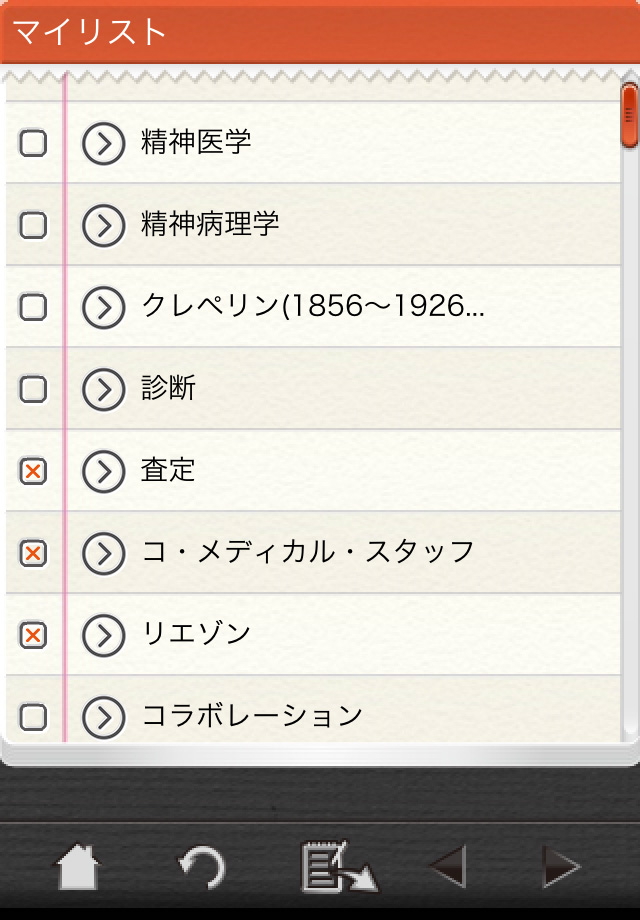
Task: Untick the リエゾン checkbox
Action: pos(34,634)
